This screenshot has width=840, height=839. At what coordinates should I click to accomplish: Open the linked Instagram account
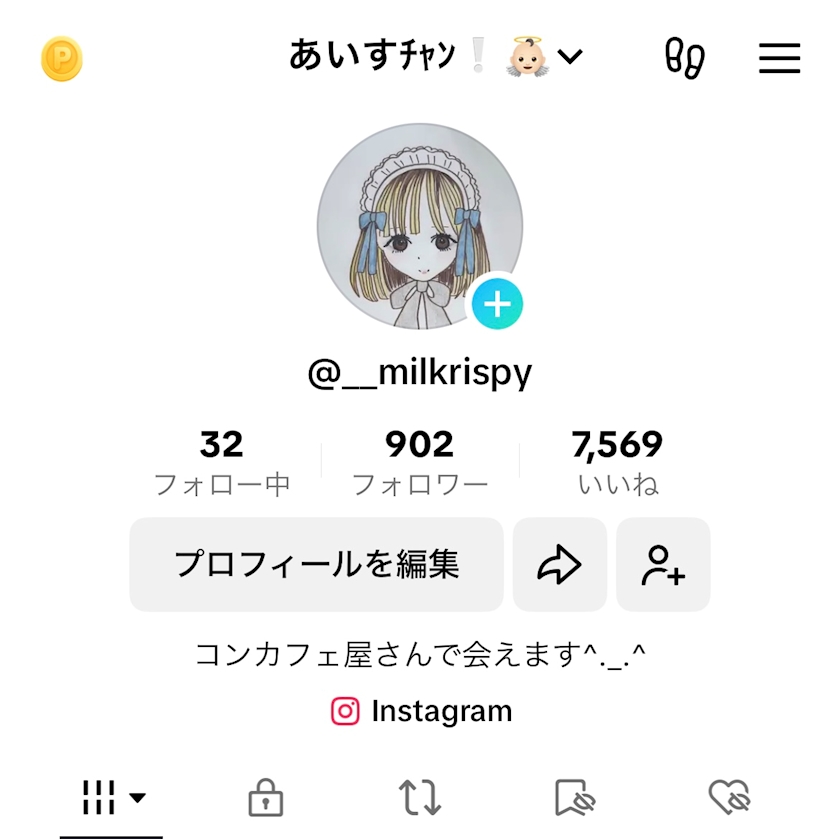tap(421, 711)
